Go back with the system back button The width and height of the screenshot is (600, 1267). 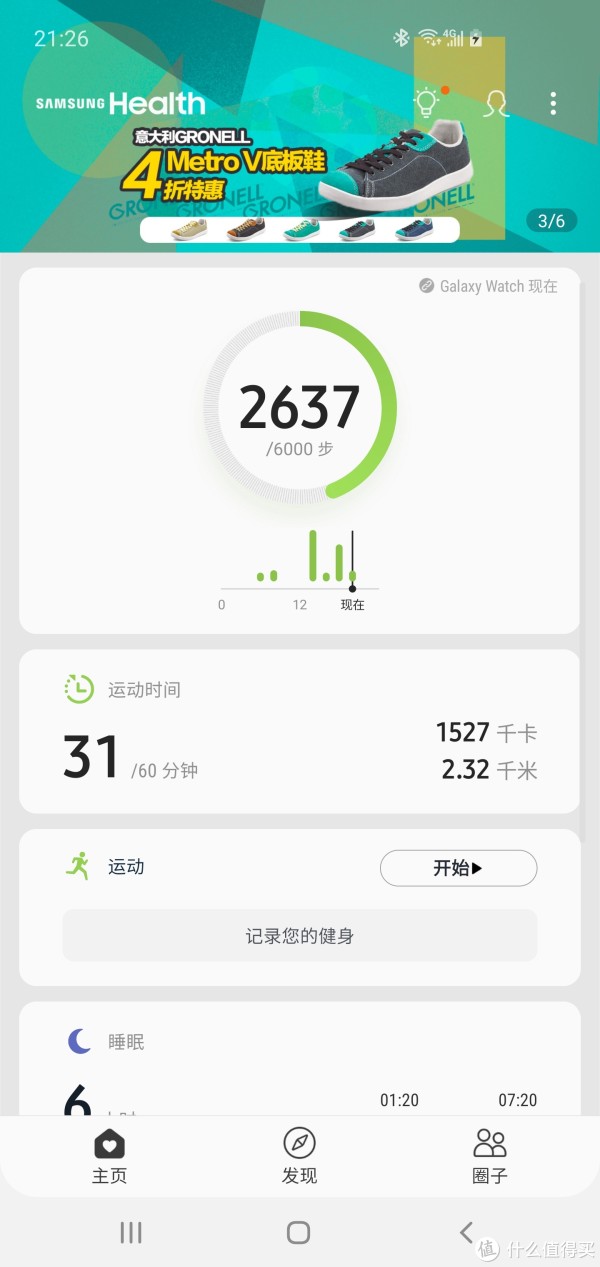[466, 1232]
